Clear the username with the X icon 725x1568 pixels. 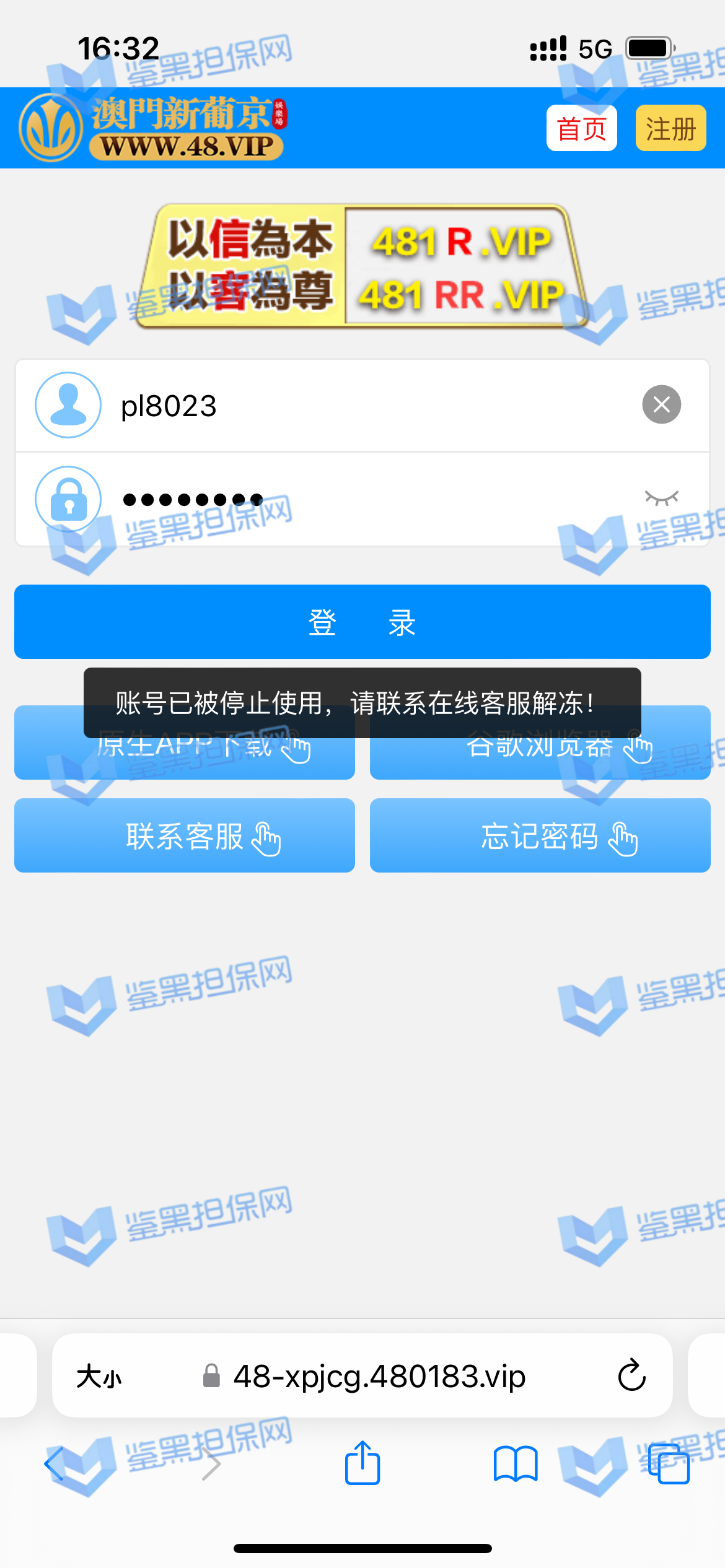(x=661, y=405)
